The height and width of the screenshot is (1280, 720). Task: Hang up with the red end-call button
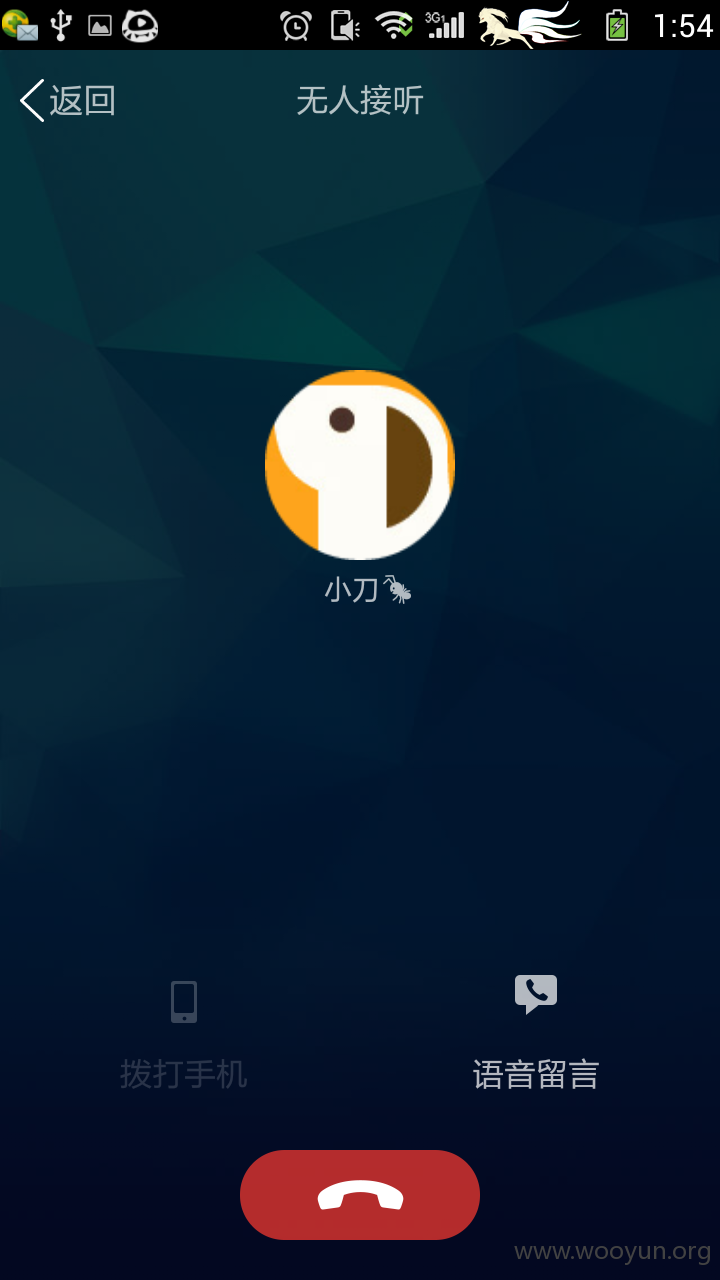360,1195
